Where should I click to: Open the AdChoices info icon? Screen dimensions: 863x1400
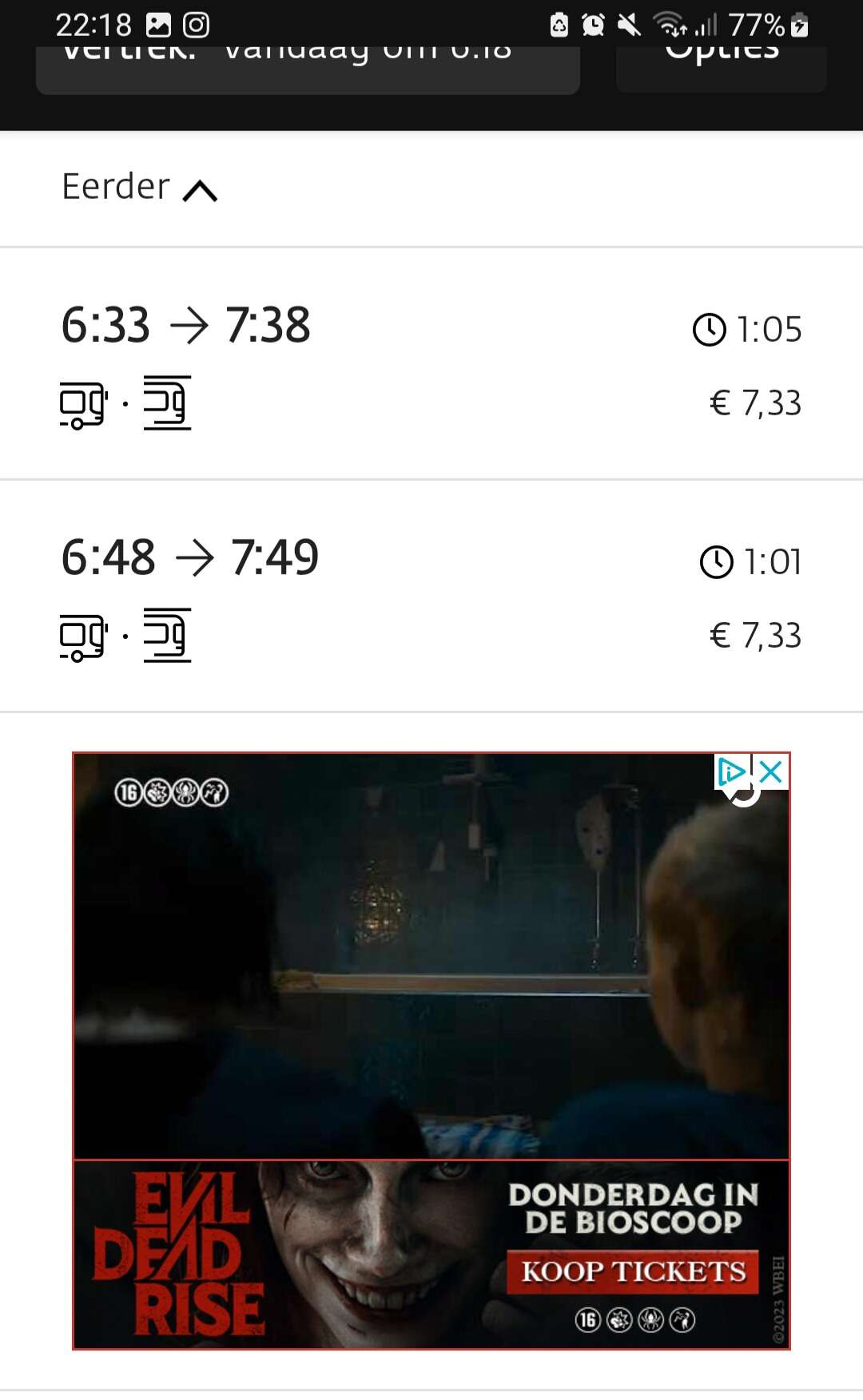pos(732,771)
